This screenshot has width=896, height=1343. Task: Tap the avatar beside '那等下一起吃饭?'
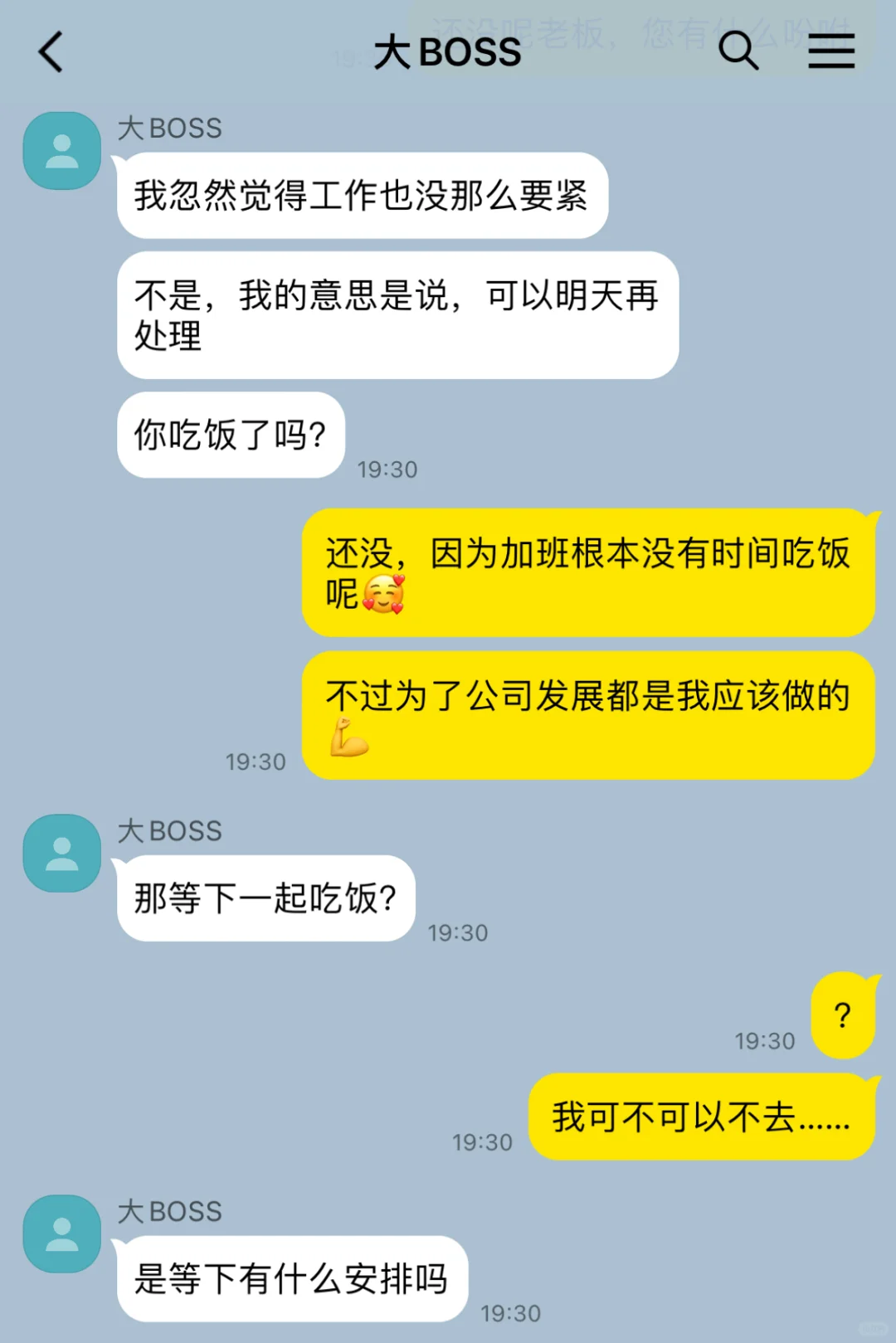[61, 853]
